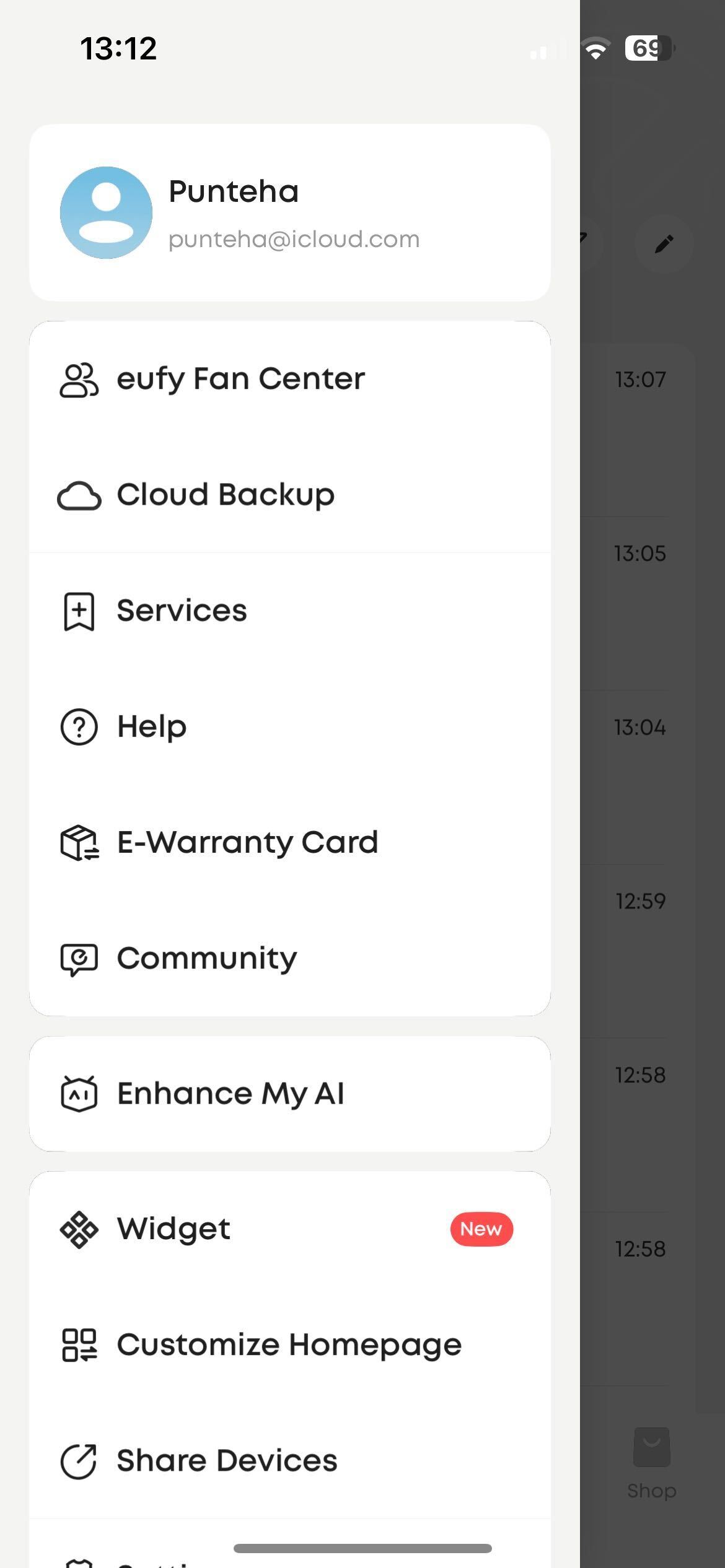This screenshot has width=725, height=1568.
Task: Select Enhance My AI
Action: pos(230,1094)
